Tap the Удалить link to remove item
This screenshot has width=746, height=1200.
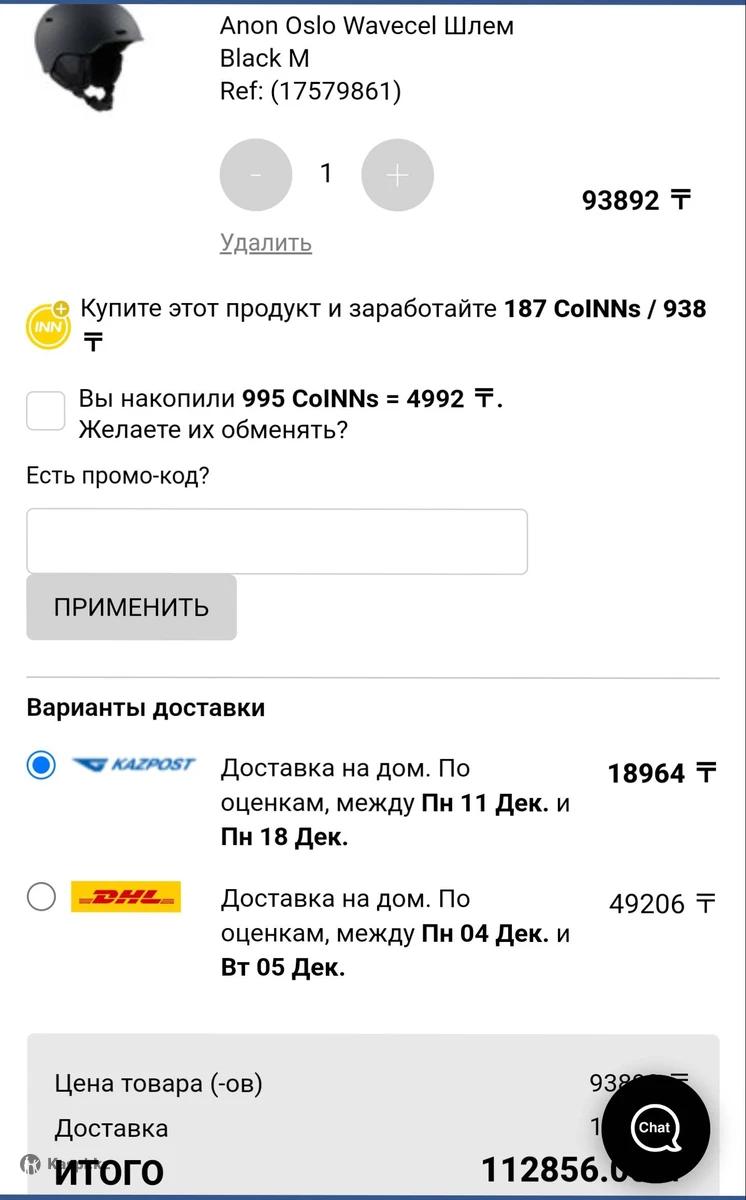[266, 243]
